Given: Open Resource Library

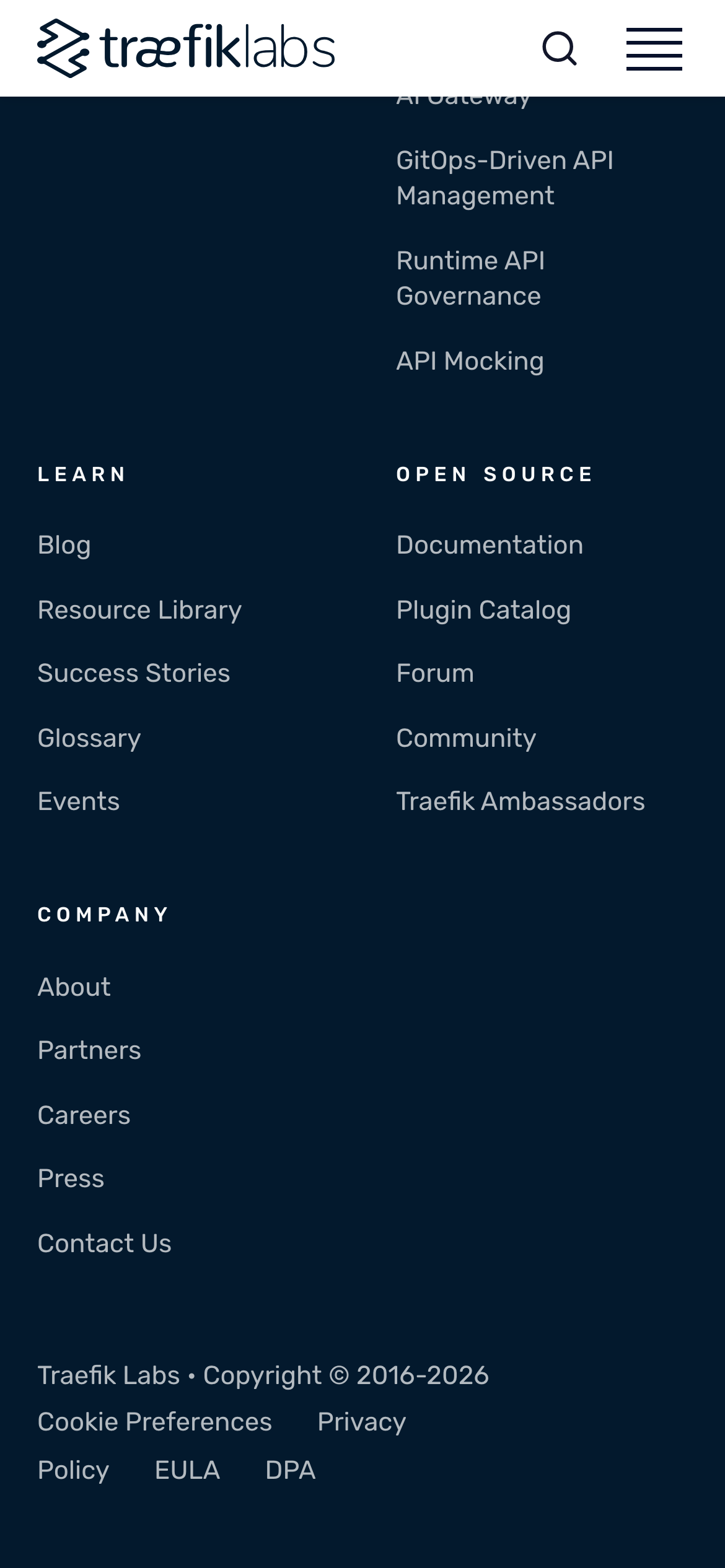Looking at the screenshot, I should tap(139, 610).
